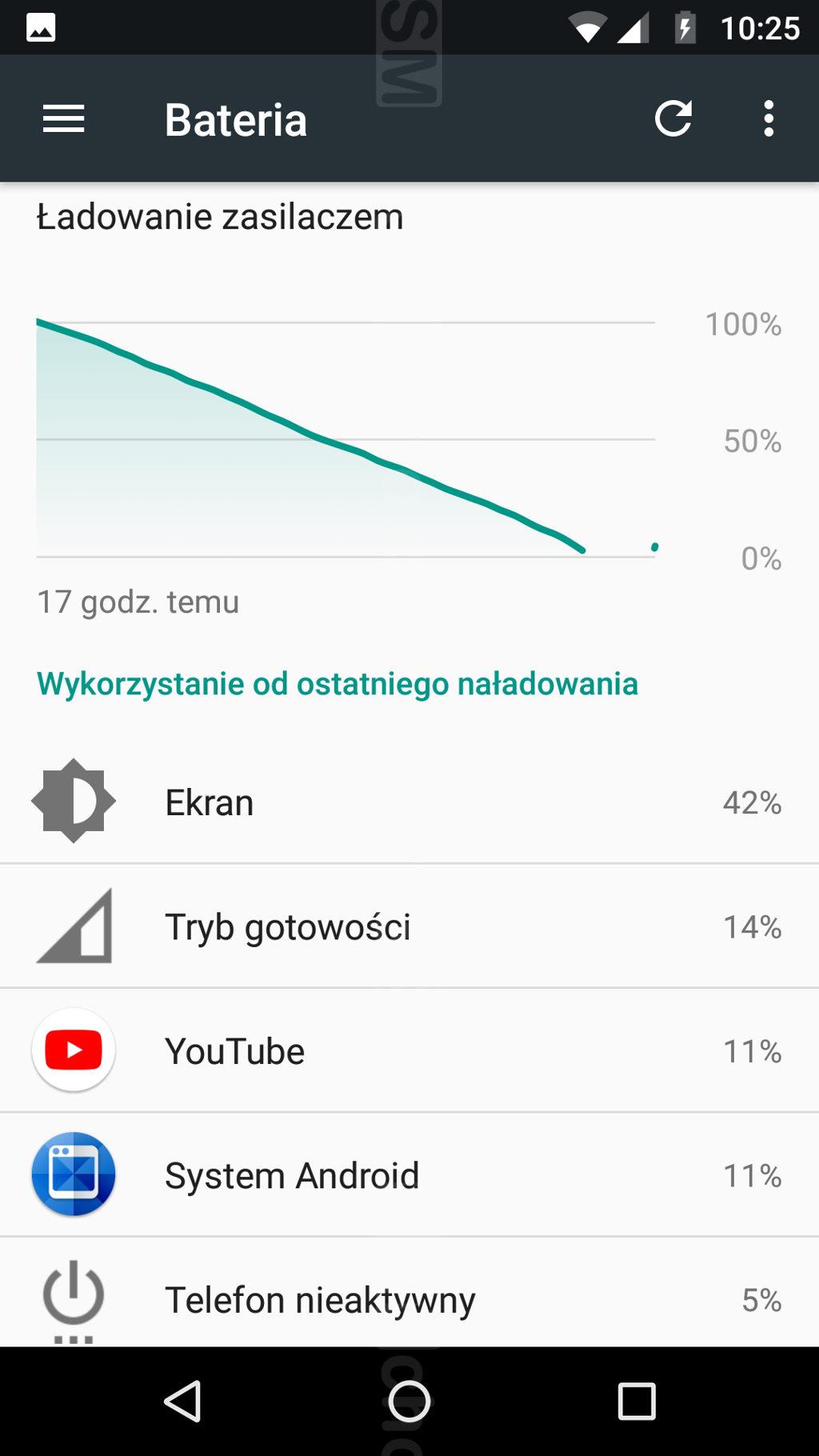Go back using the navigation bar
Screen dimensions: 819x1456
[x=182, y=1401]
